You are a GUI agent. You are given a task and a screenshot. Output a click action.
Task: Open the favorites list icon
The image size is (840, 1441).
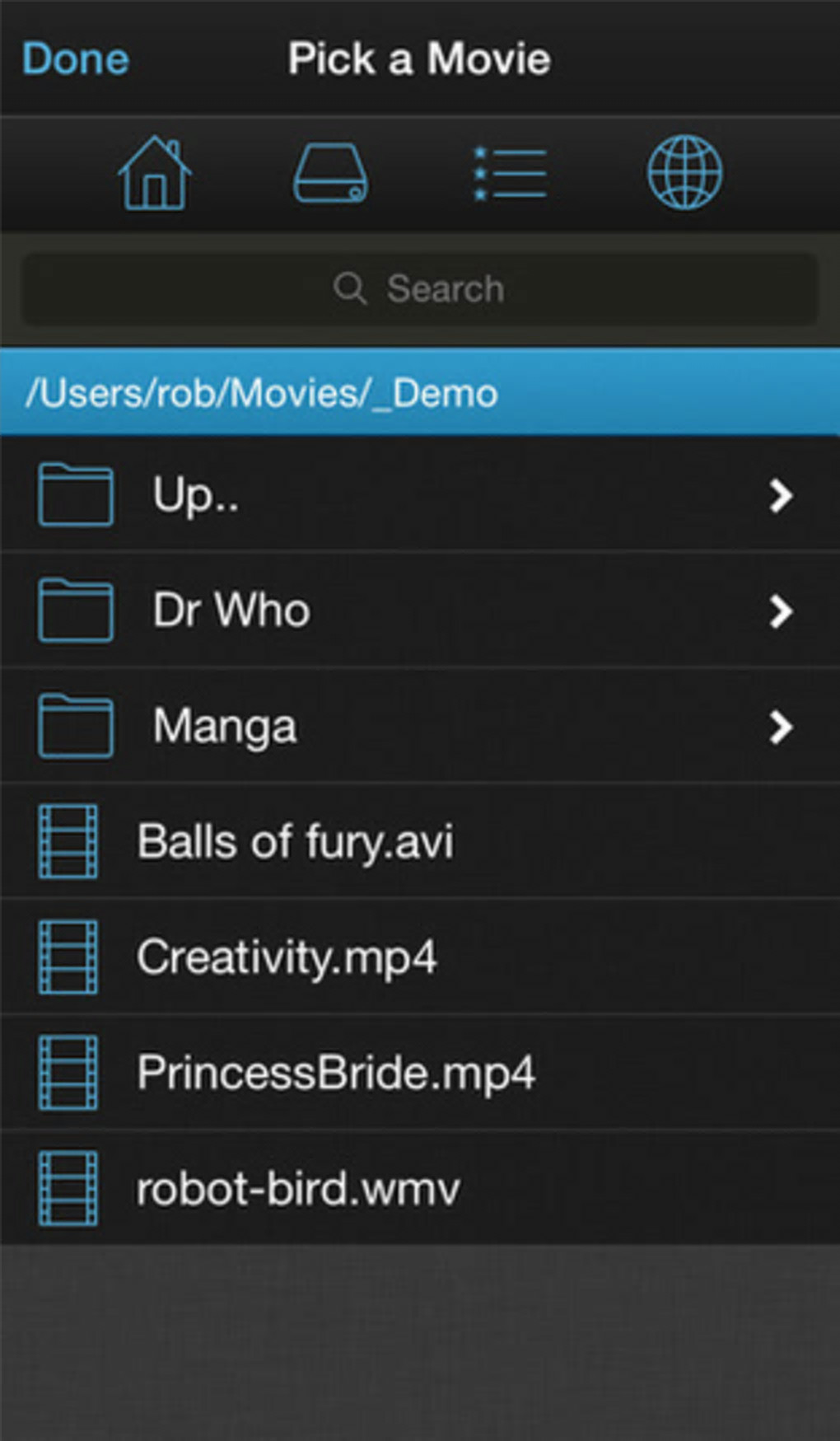click(x=510, y=174)
